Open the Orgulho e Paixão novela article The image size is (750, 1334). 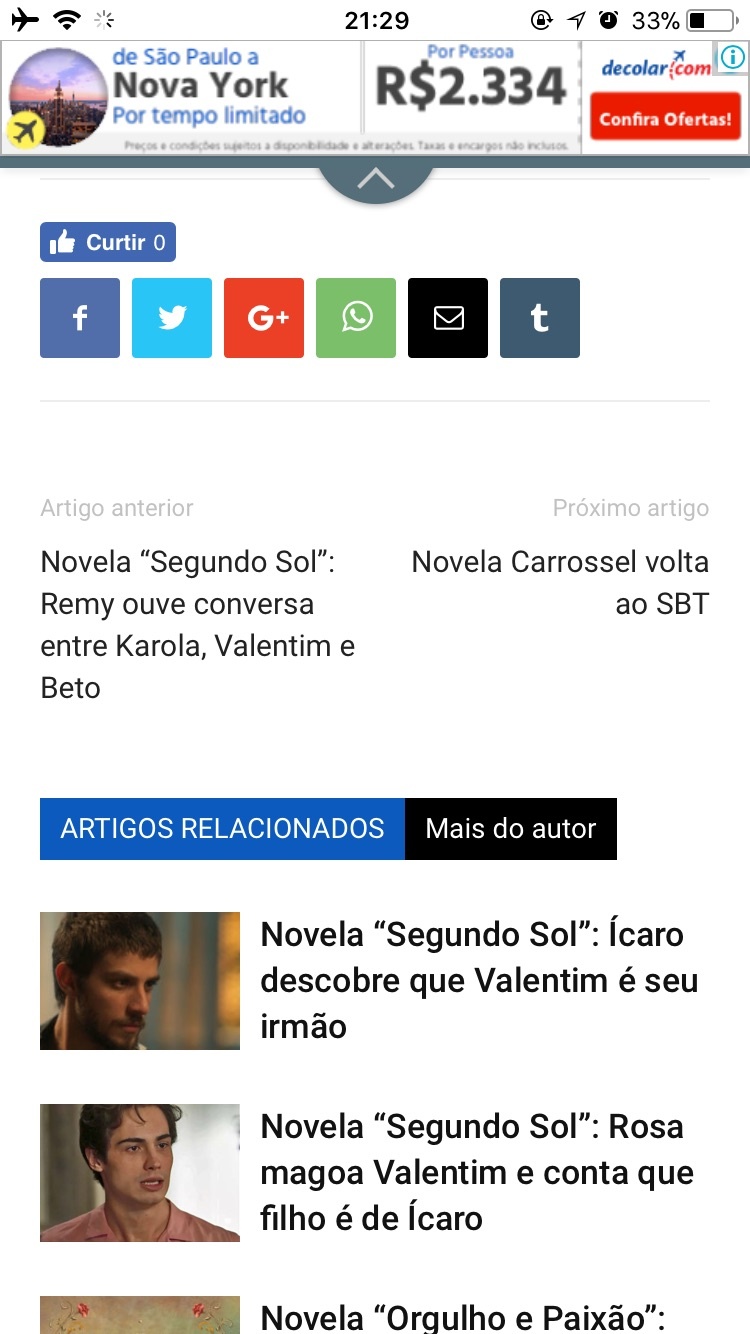coord(462,1316)
